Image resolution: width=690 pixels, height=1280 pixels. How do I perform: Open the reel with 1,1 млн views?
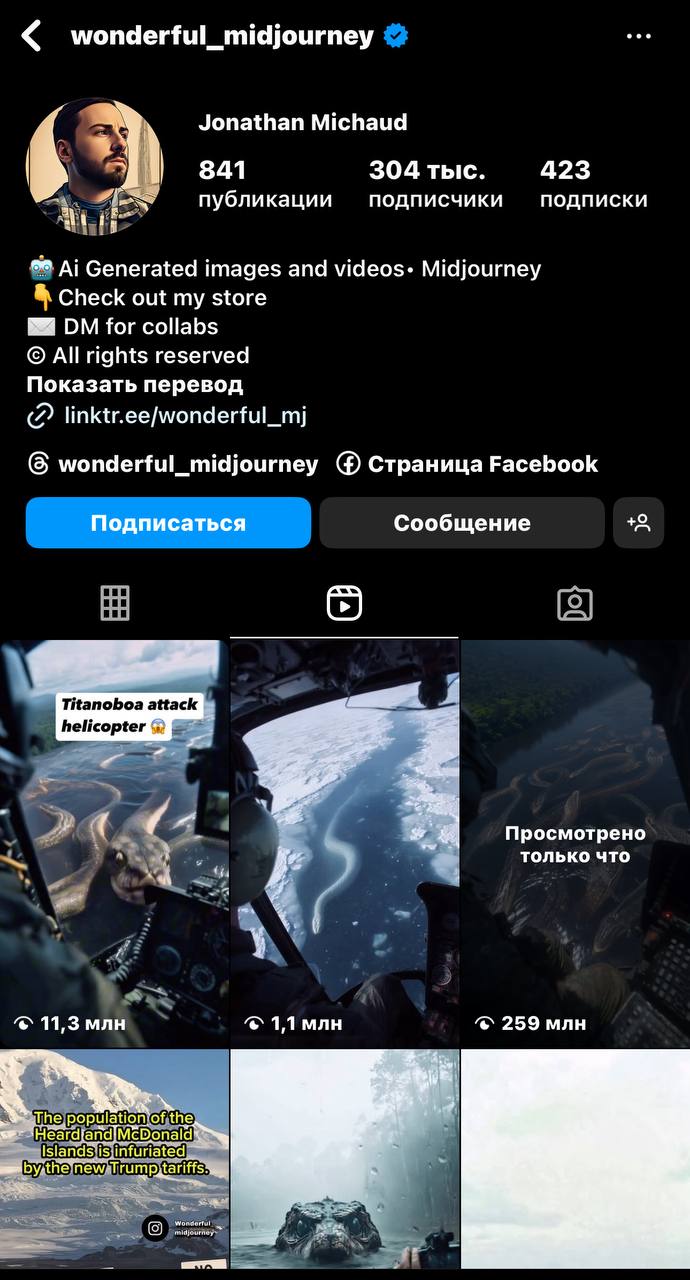point(344,843)
